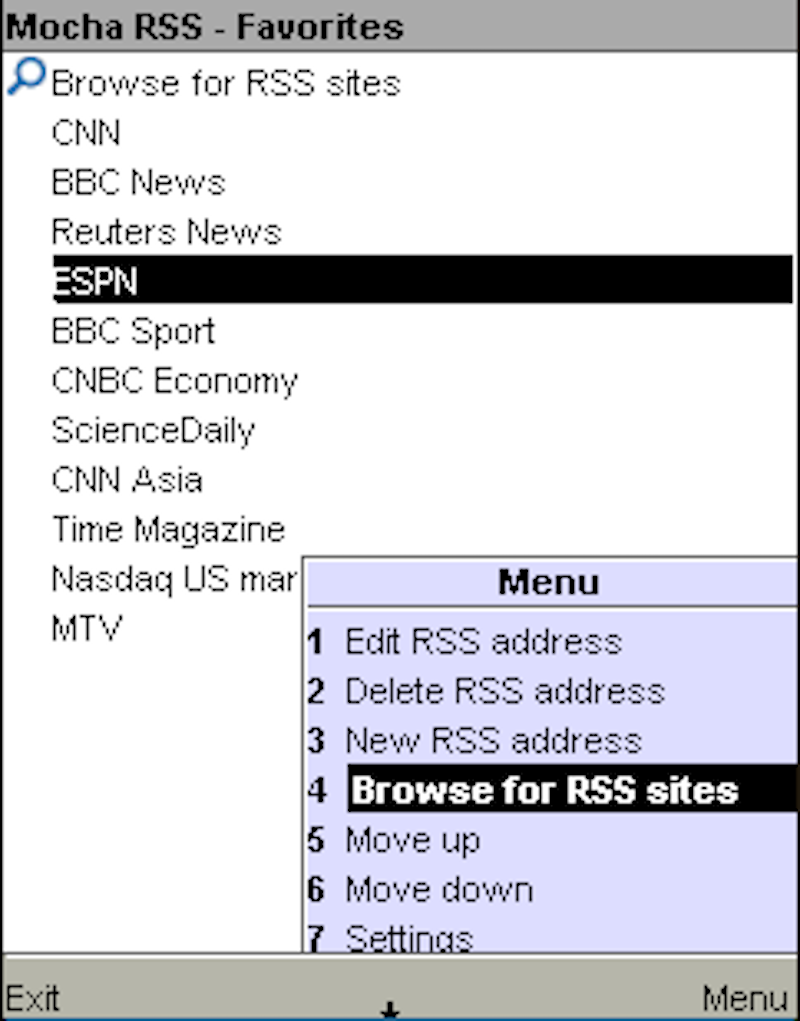Viewport: 800px width, 1021px height.
Task: Open the BBC News feed
Action: [138, 182]
